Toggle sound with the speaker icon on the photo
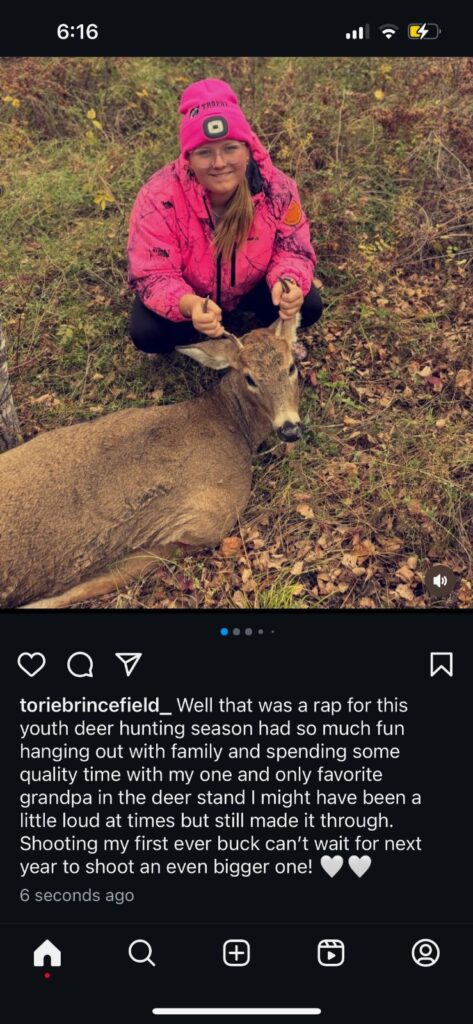Screen dimensions: 473x1024 coord(441,581)
